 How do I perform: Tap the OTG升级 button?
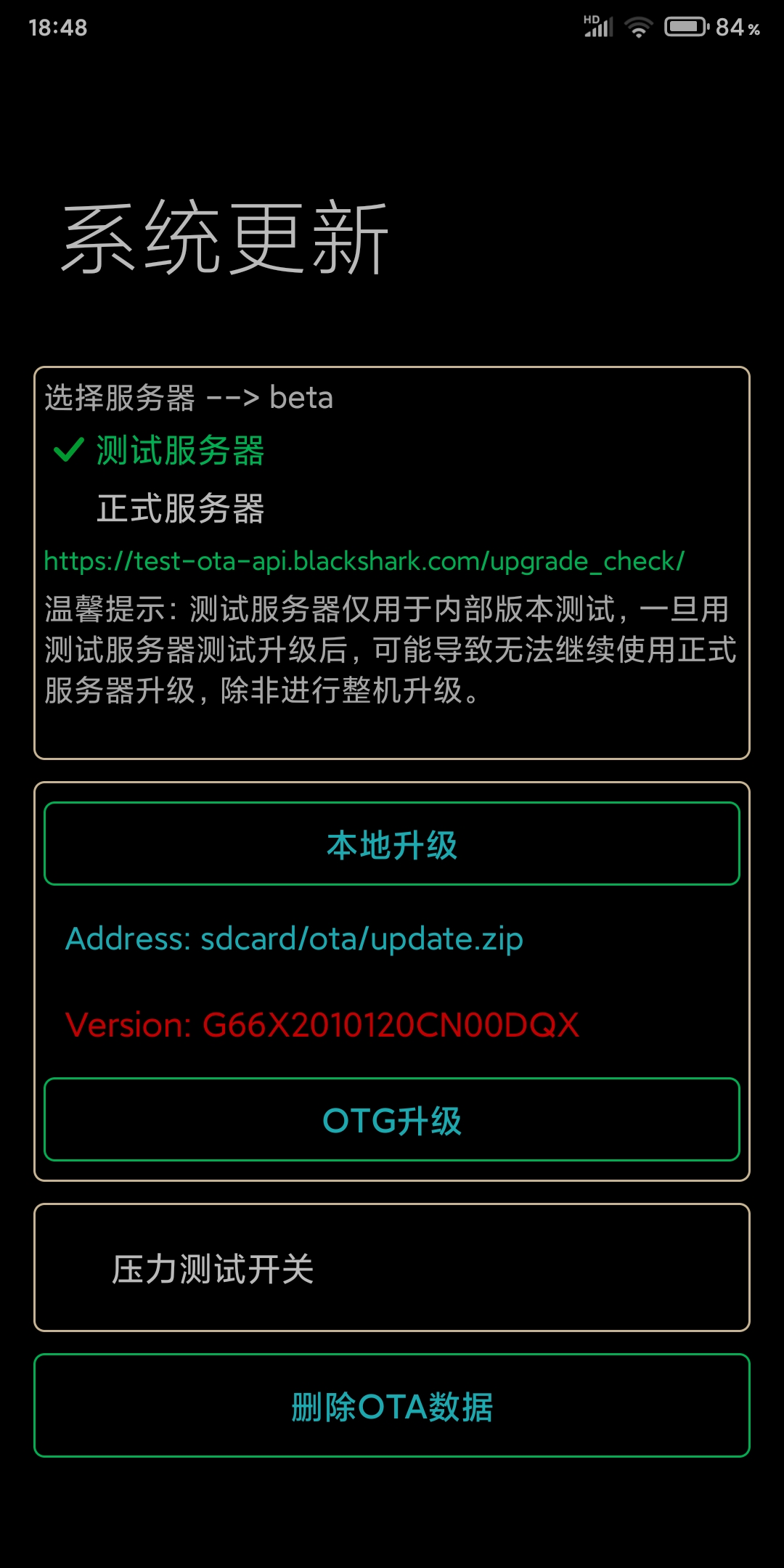[x=392, y=1119]
